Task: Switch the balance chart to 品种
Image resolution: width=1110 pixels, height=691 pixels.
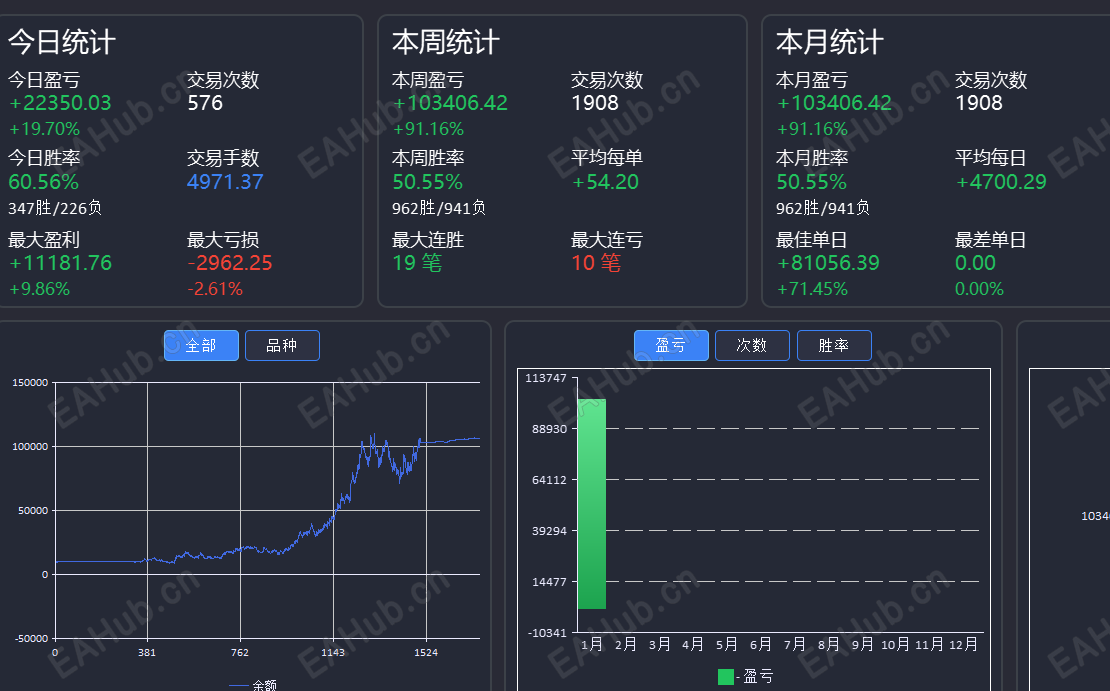Action: [282, 345]
